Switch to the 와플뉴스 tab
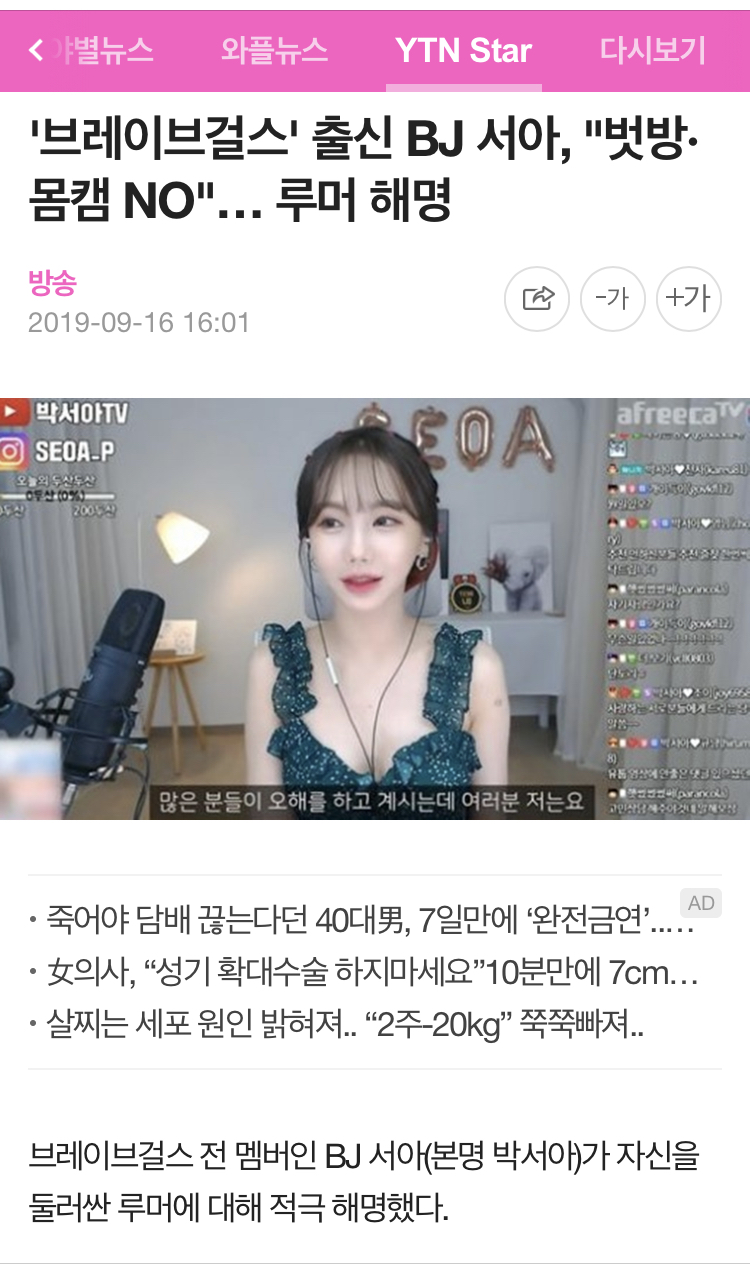Screen dimensions: 750x1264 (x=274, y=50)
